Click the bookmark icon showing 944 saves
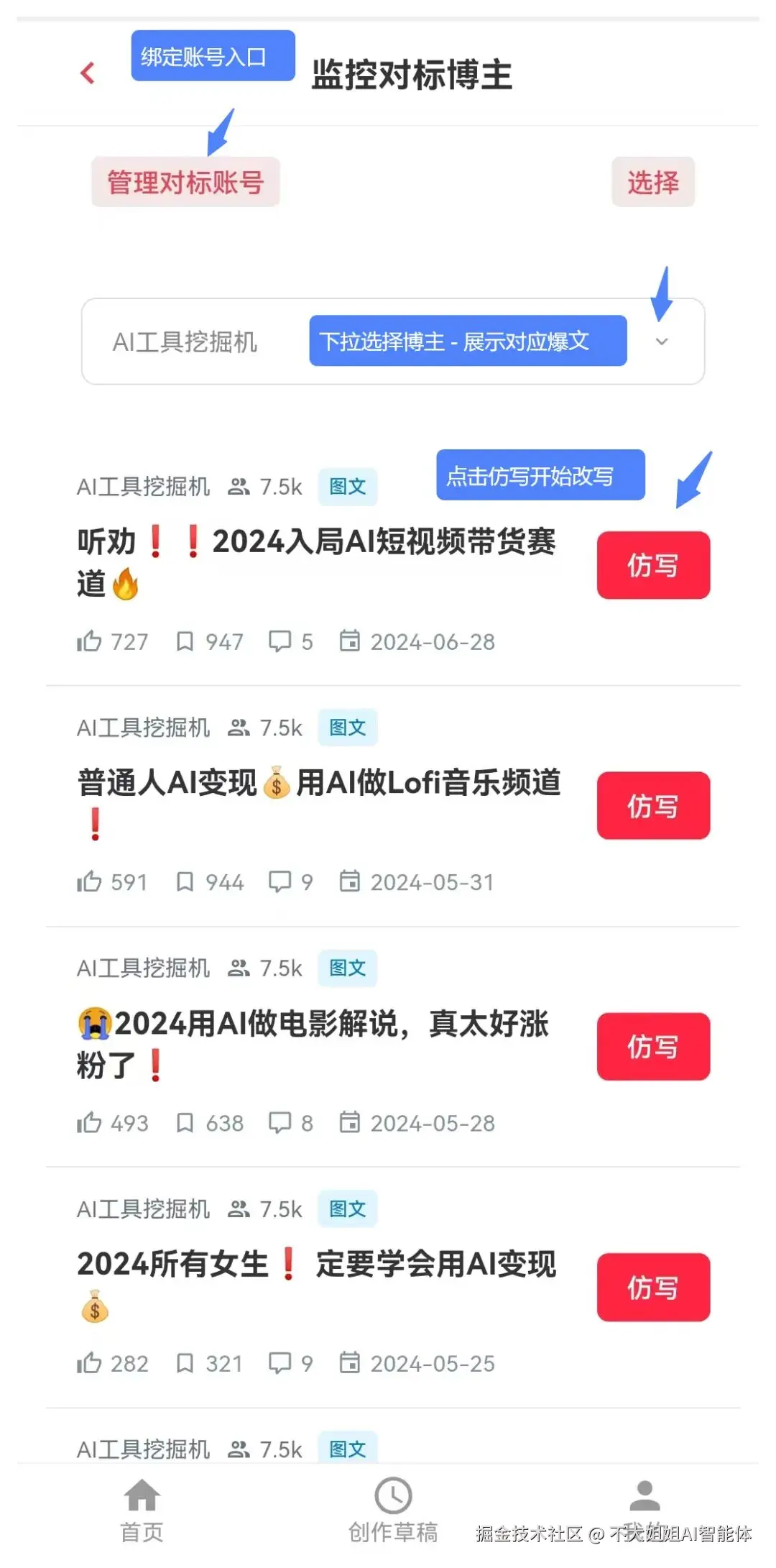This screenshot has height=1568, width=776. coord(187,880)
